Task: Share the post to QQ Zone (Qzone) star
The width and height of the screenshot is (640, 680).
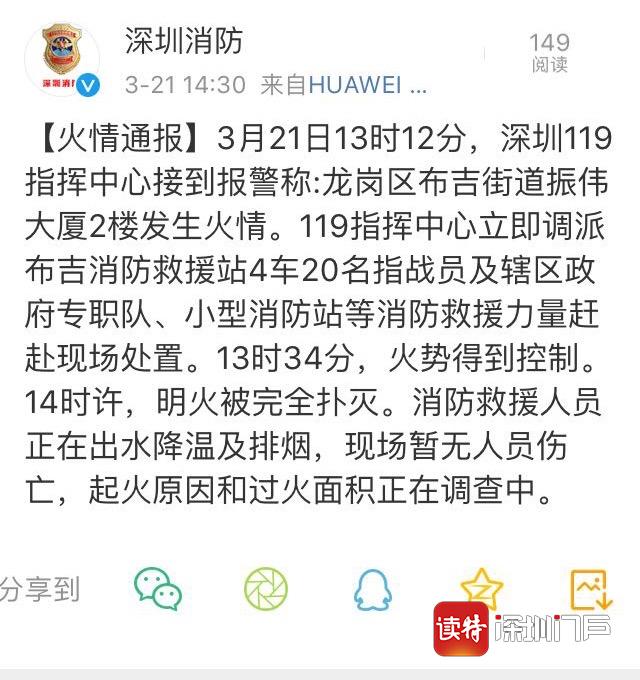Action: pyautogui.click(x=481, y=588)
